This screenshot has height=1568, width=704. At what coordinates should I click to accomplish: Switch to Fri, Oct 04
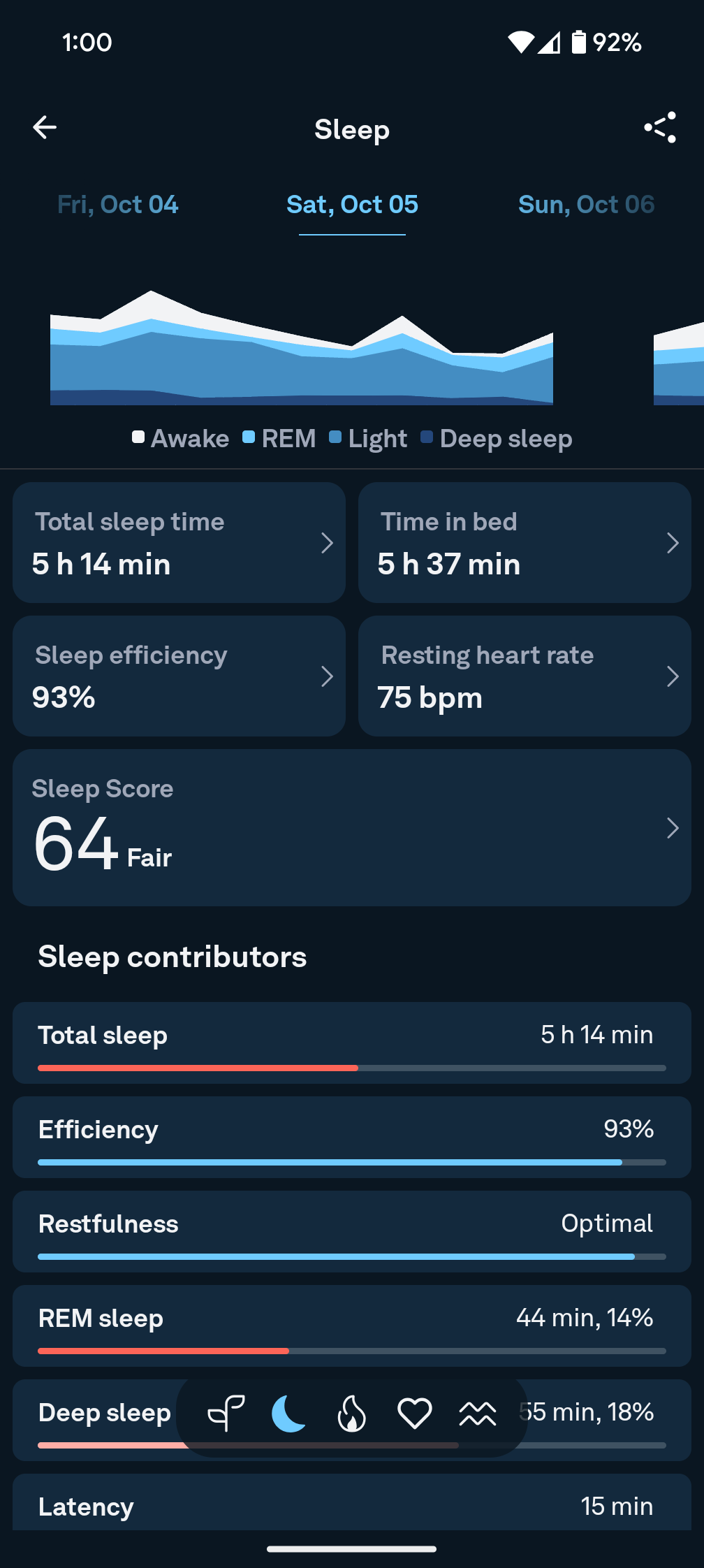pyautogui.click(x=117, y=205)
